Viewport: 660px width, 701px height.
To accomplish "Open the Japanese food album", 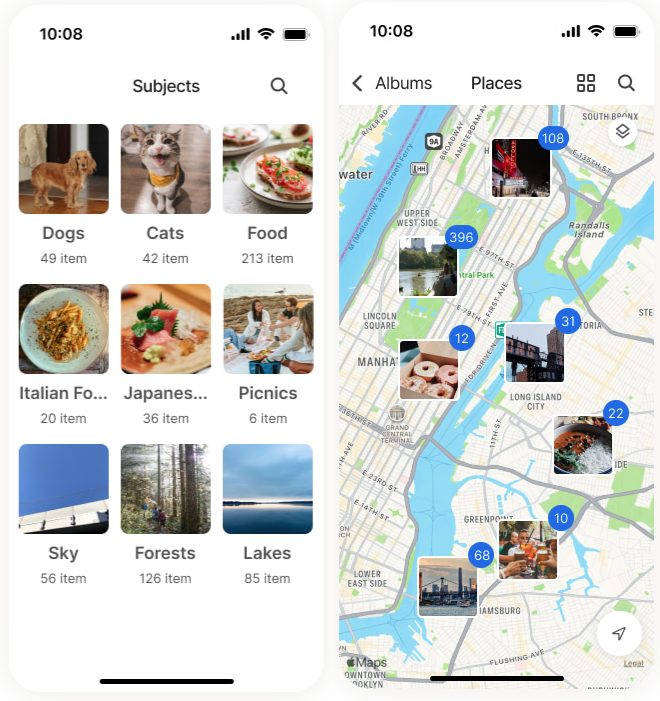I will coord(166,329).
